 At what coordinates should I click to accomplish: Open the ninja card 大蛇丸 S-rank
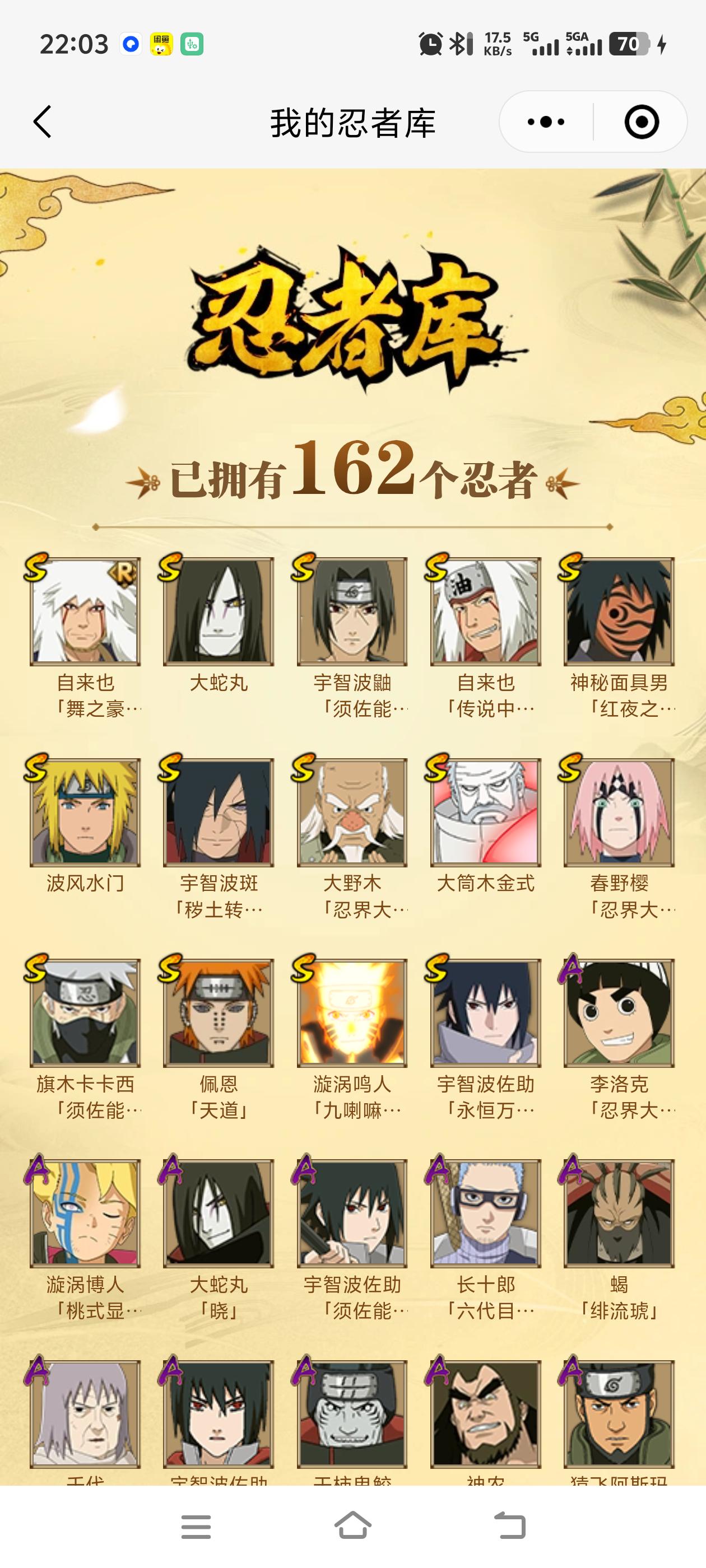(x=218, y=612)
